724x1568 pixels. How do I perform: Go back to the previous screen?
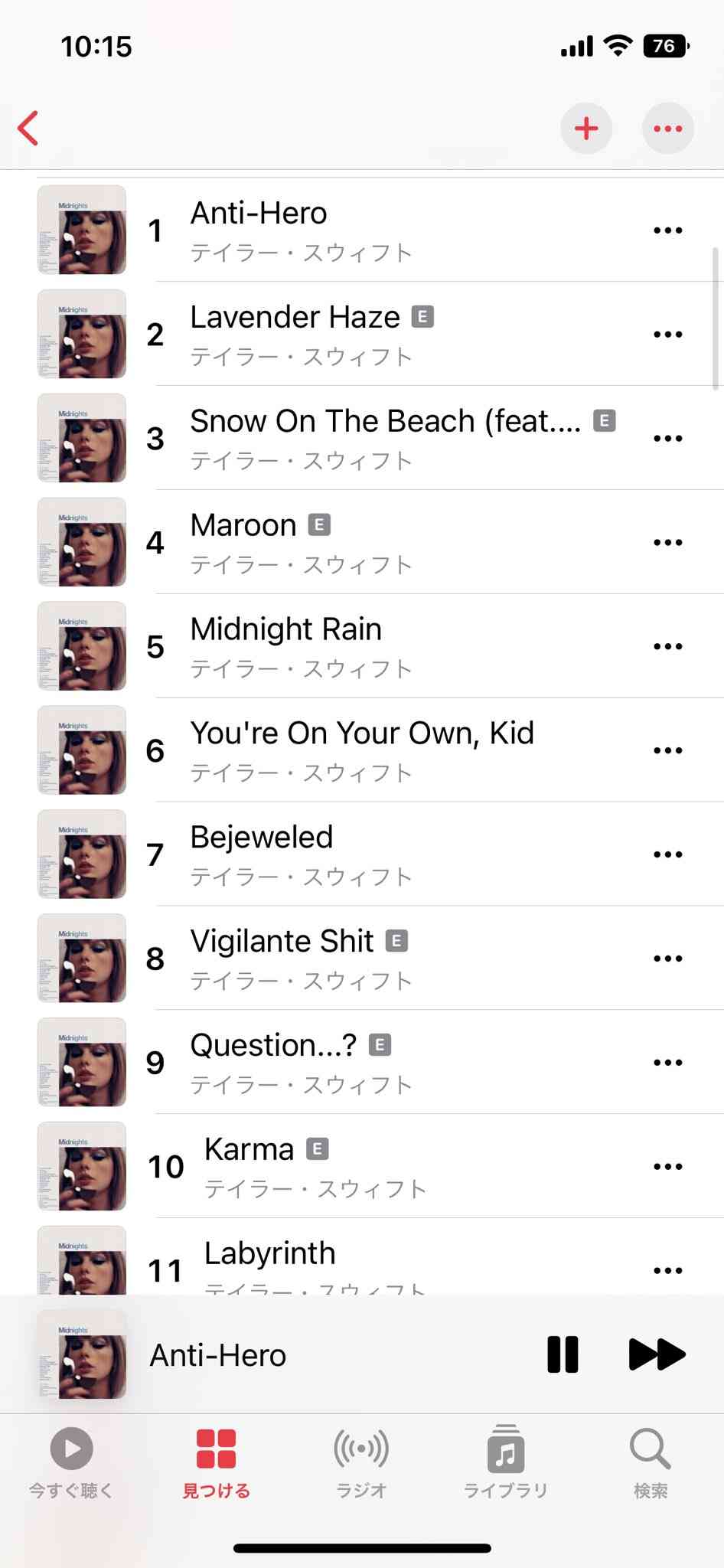tap(29, 128)
